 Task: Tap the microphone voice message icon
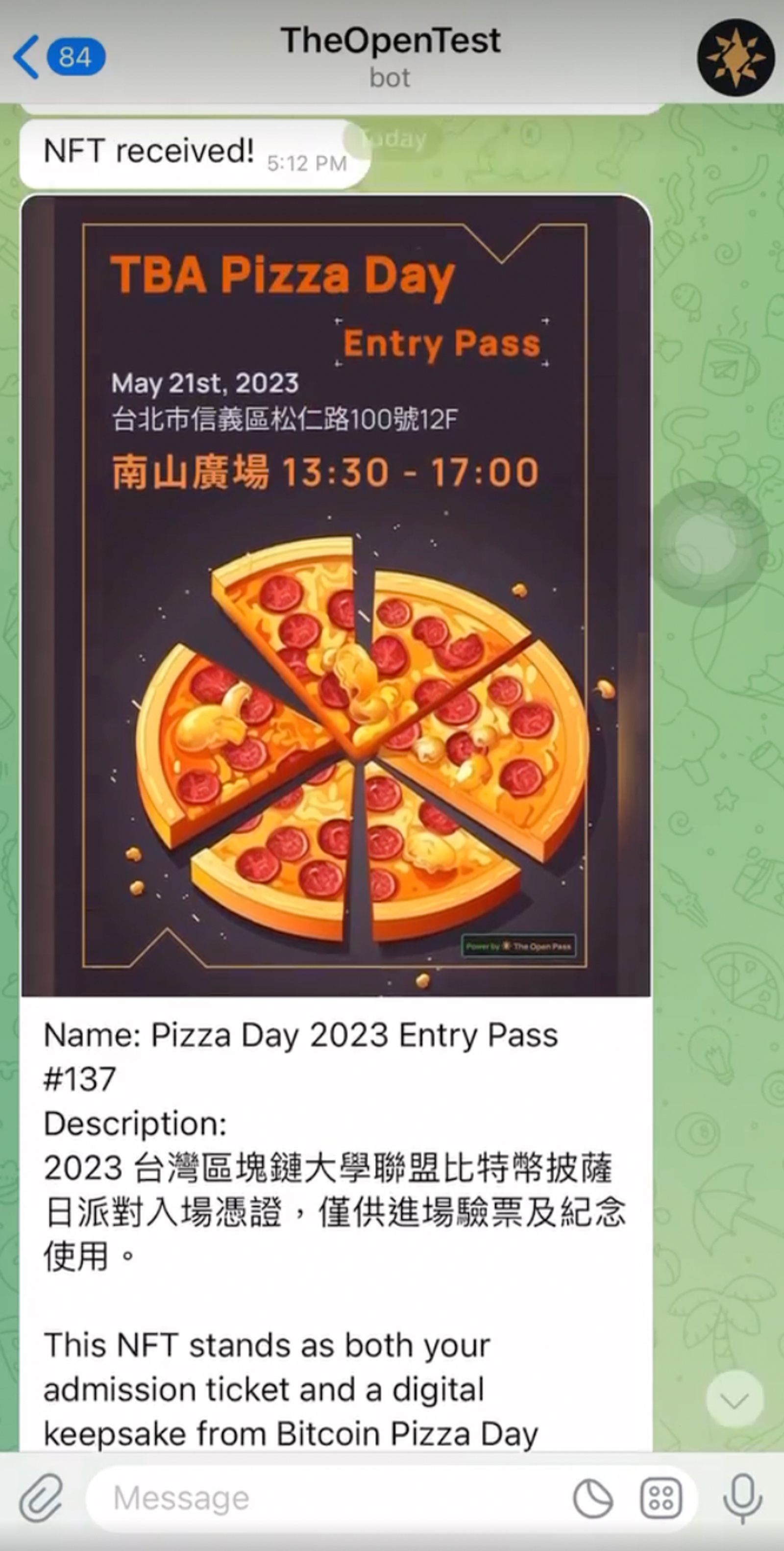pyautogui.click(x=742, y=1498)
